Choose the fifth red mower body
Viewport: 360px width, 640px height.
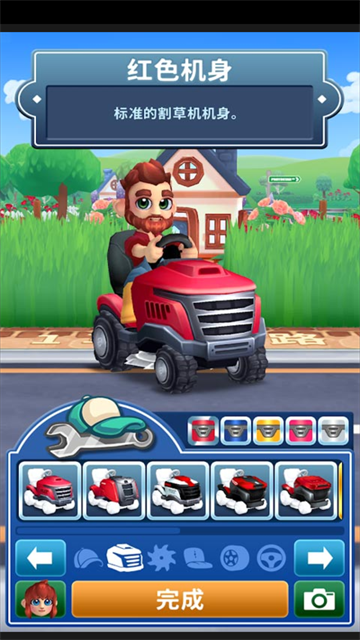coord(306,491)
